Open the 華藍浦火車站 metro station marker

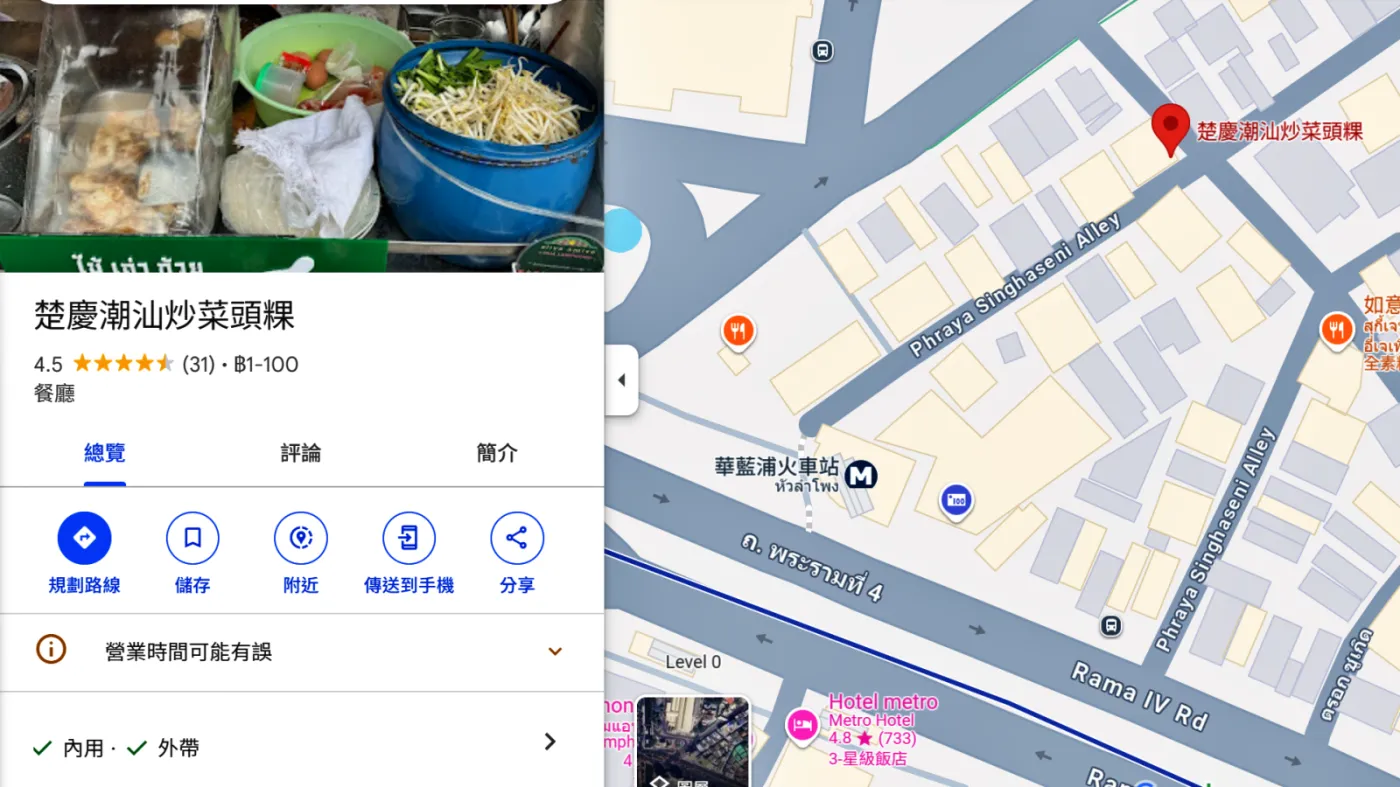860,476
